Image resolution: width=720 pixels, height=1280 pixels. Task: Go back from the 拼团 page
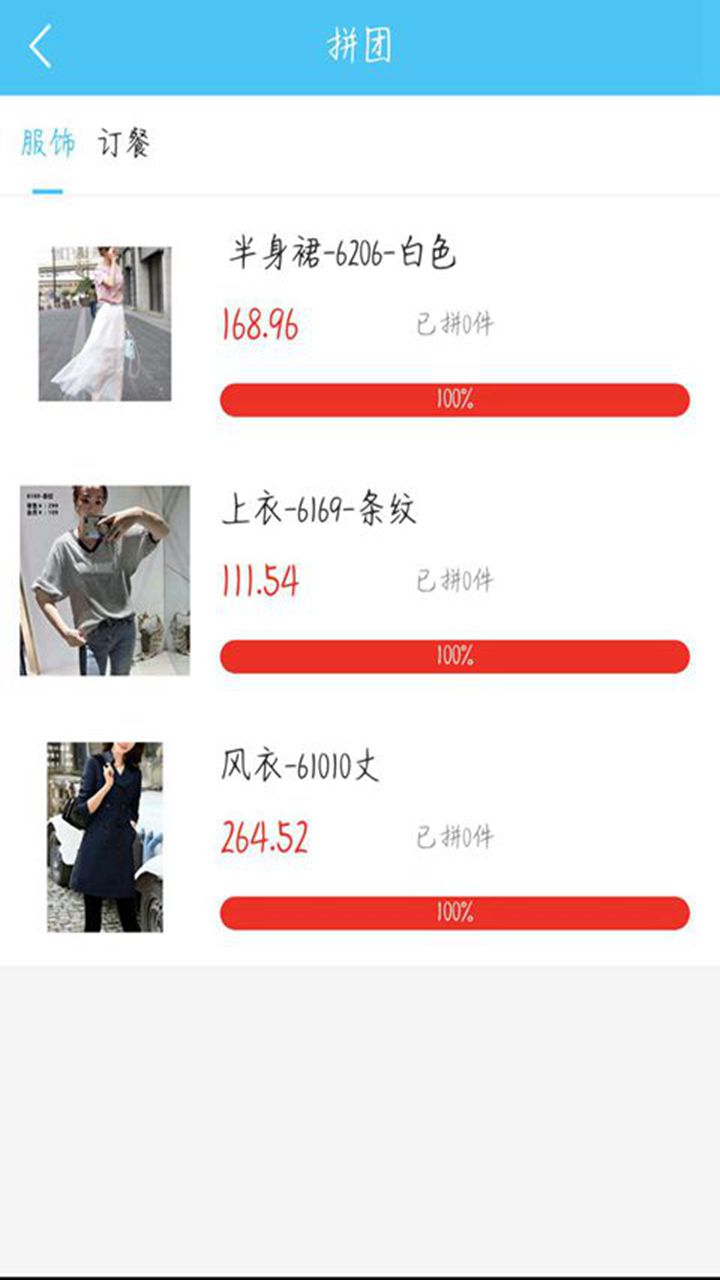pyautogui.click(x=40, y=46)
